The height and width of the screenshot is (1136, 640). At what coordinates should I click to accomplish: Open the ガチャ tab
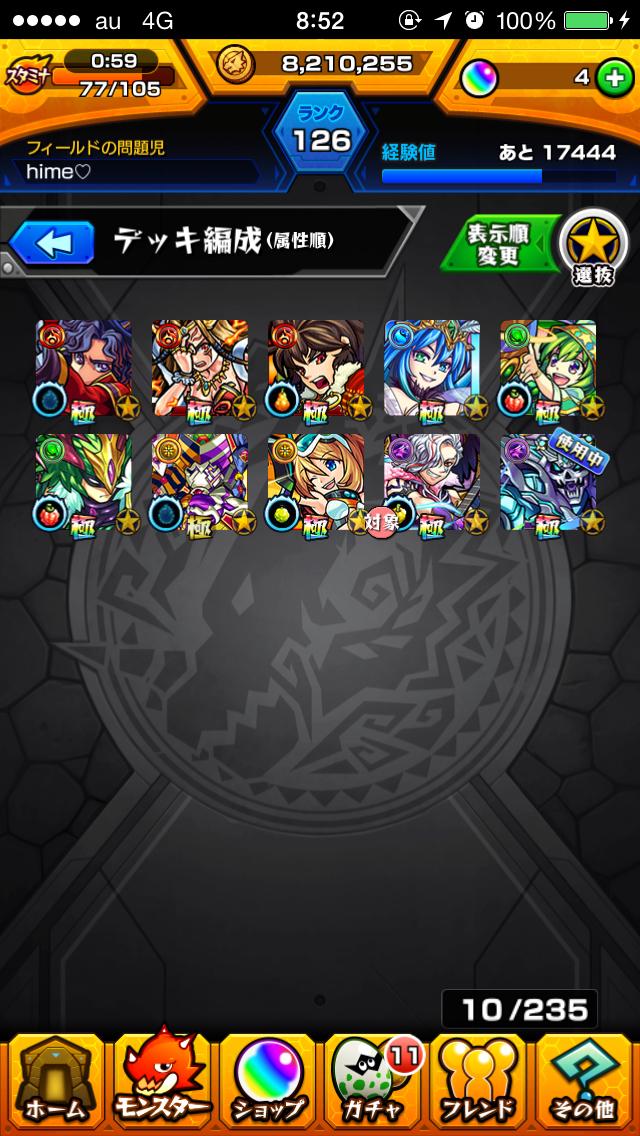[x=373, y=1083]
